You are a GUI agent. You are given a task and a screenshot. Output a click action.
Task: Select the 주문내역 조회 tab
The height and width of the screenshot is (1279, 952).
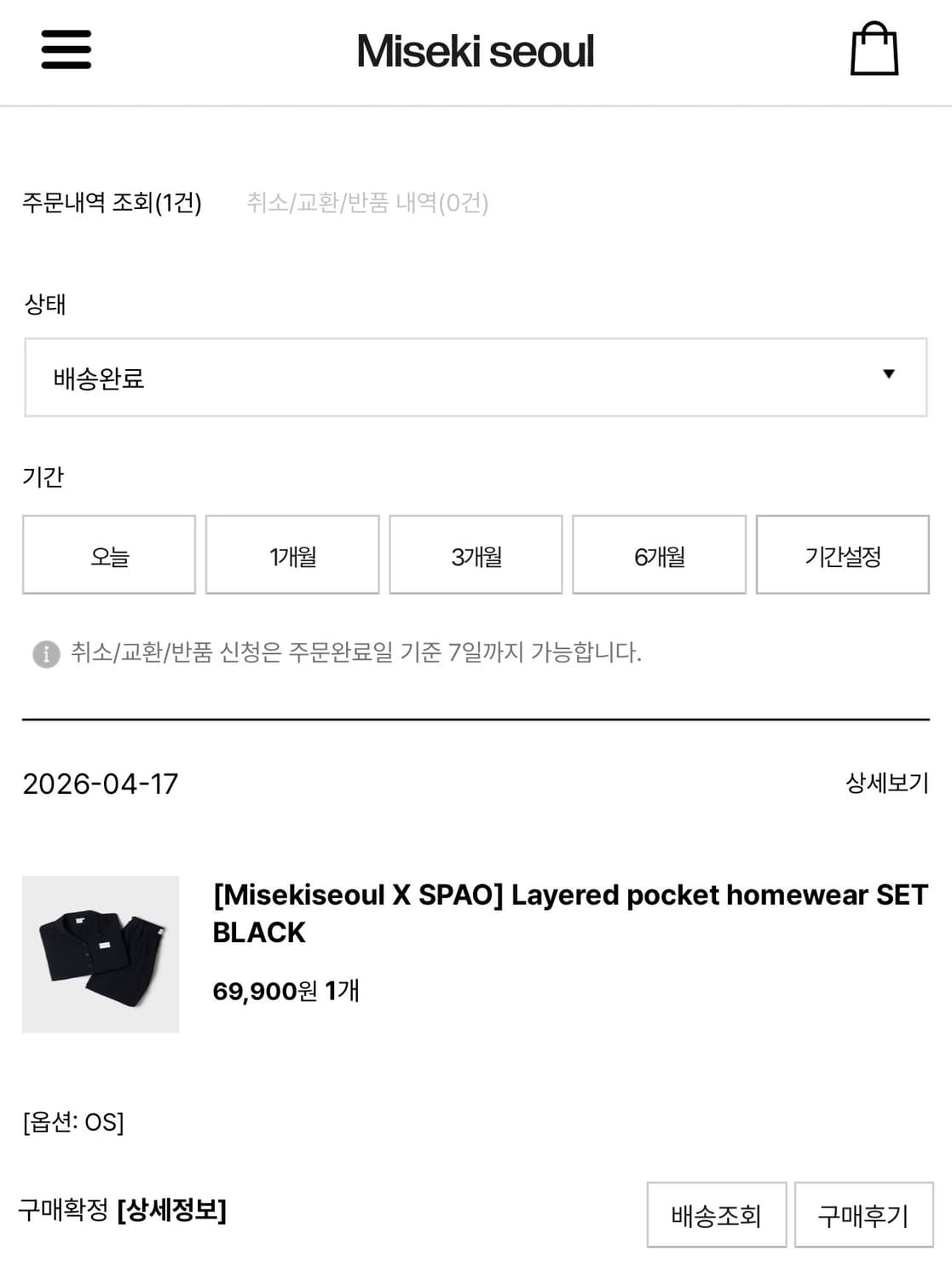[112, 205]
